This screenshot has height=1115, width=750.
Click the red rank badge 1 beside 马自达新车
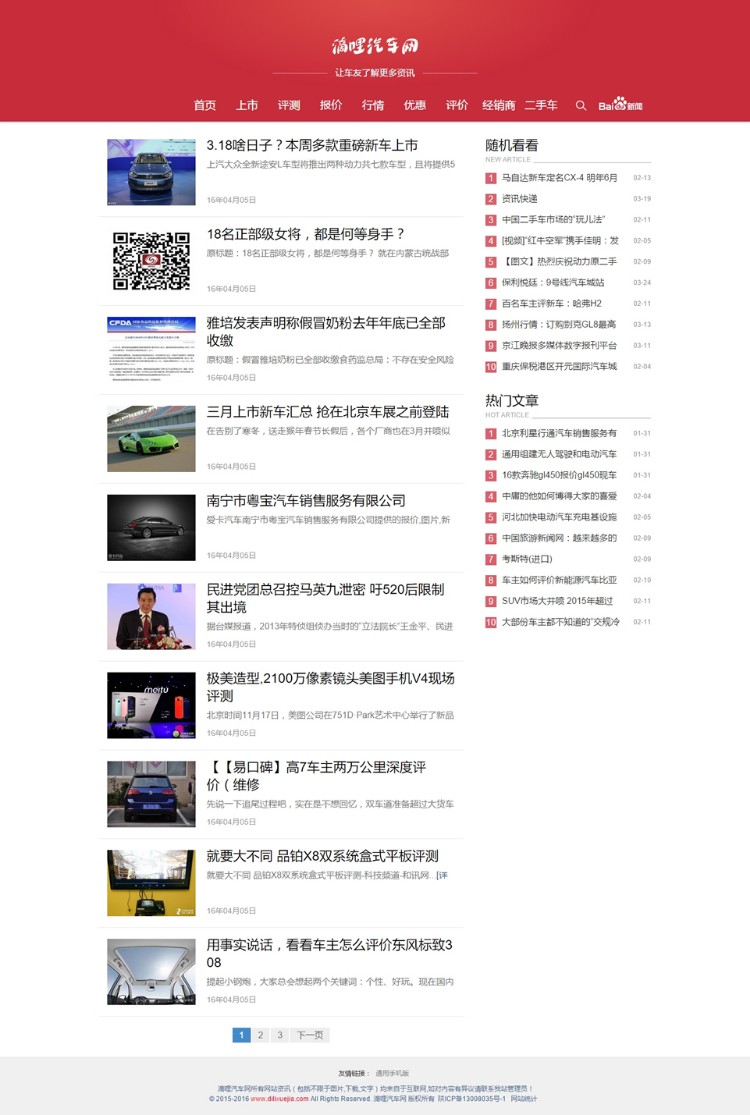[x=490, y=178]
